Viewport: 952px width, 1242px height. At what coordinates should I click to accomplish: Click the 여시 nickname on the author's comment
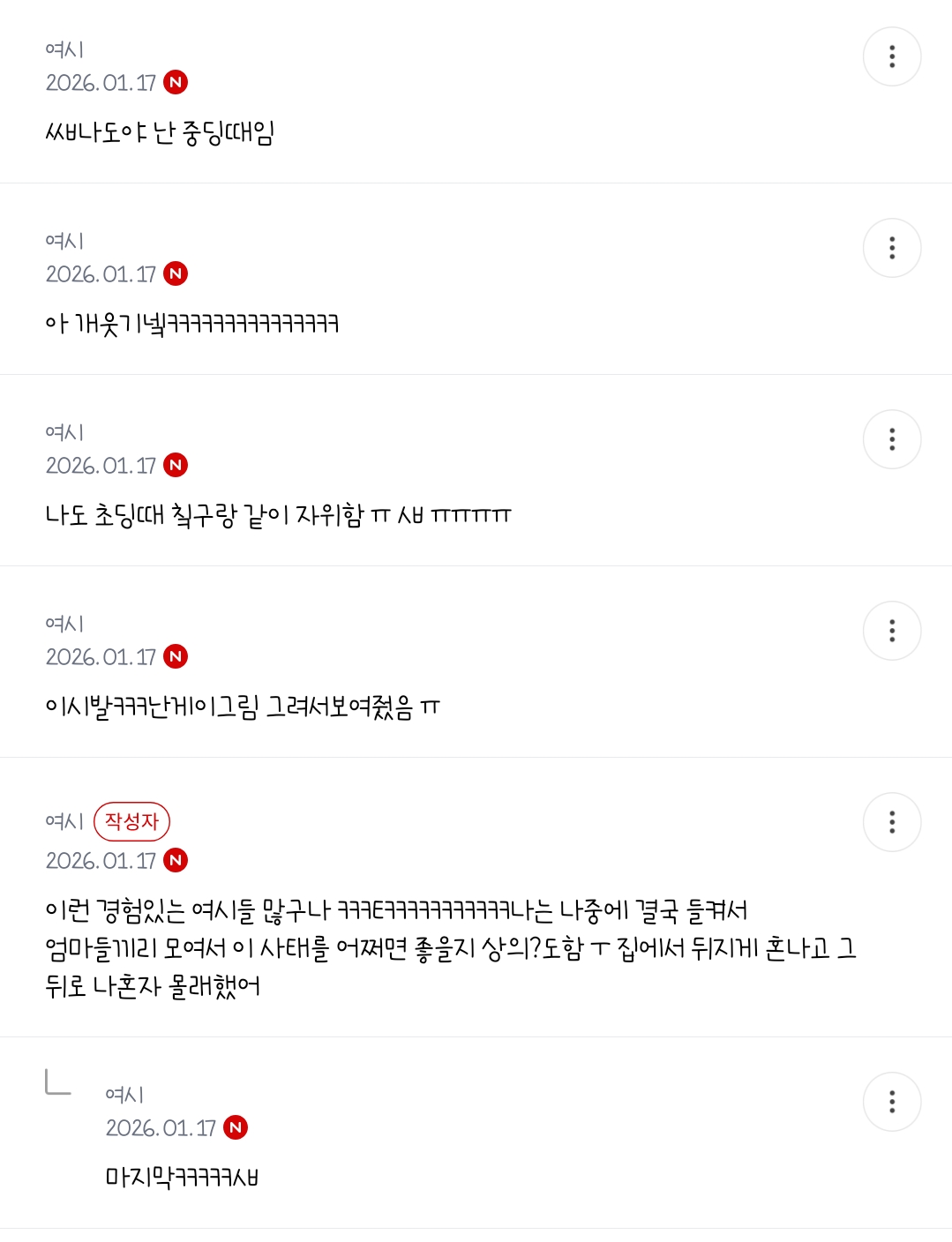click(64, 821)
